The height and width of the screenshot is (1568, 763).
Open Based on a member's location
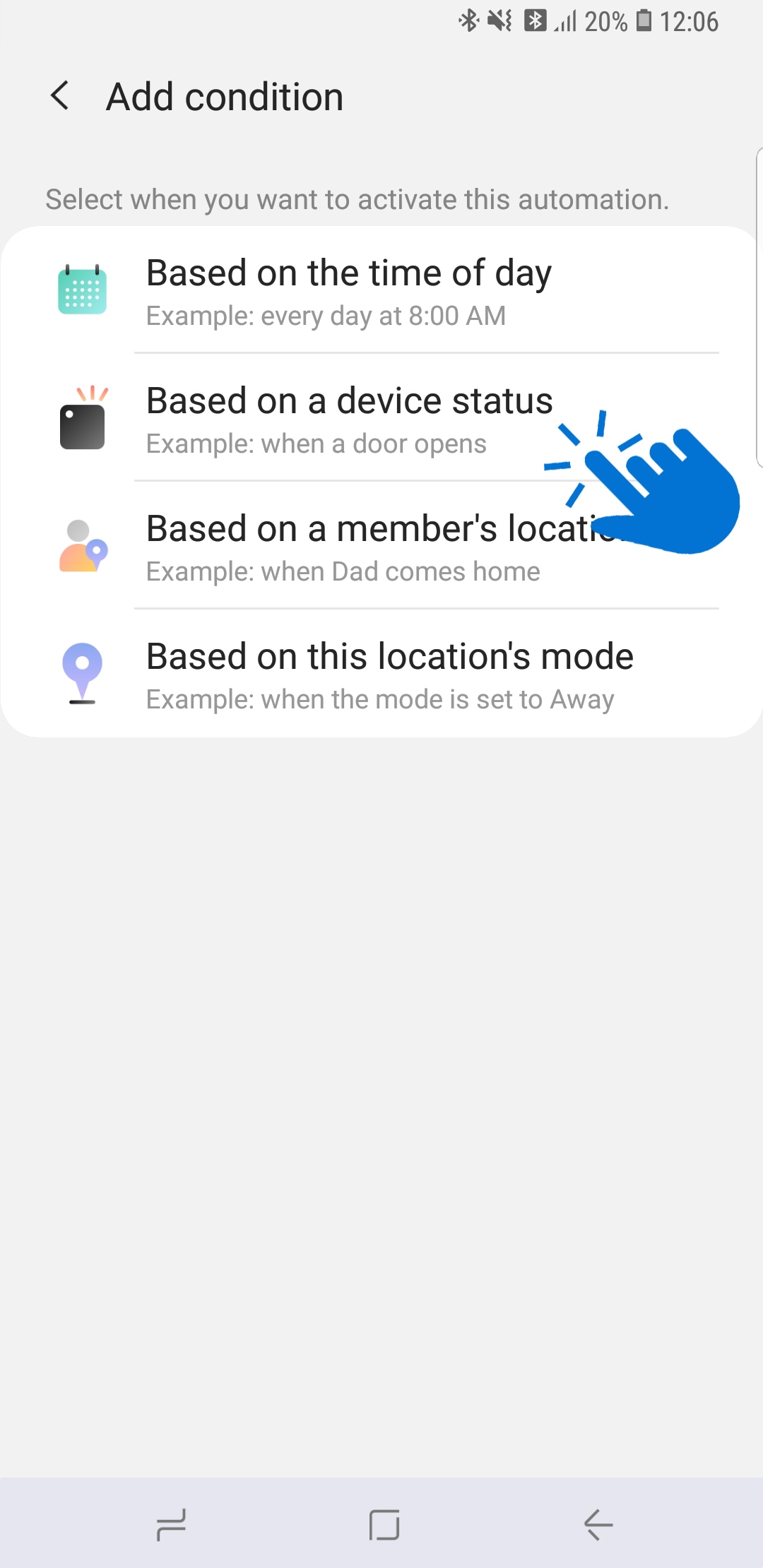pyautogui.click(x=381, y=546)
